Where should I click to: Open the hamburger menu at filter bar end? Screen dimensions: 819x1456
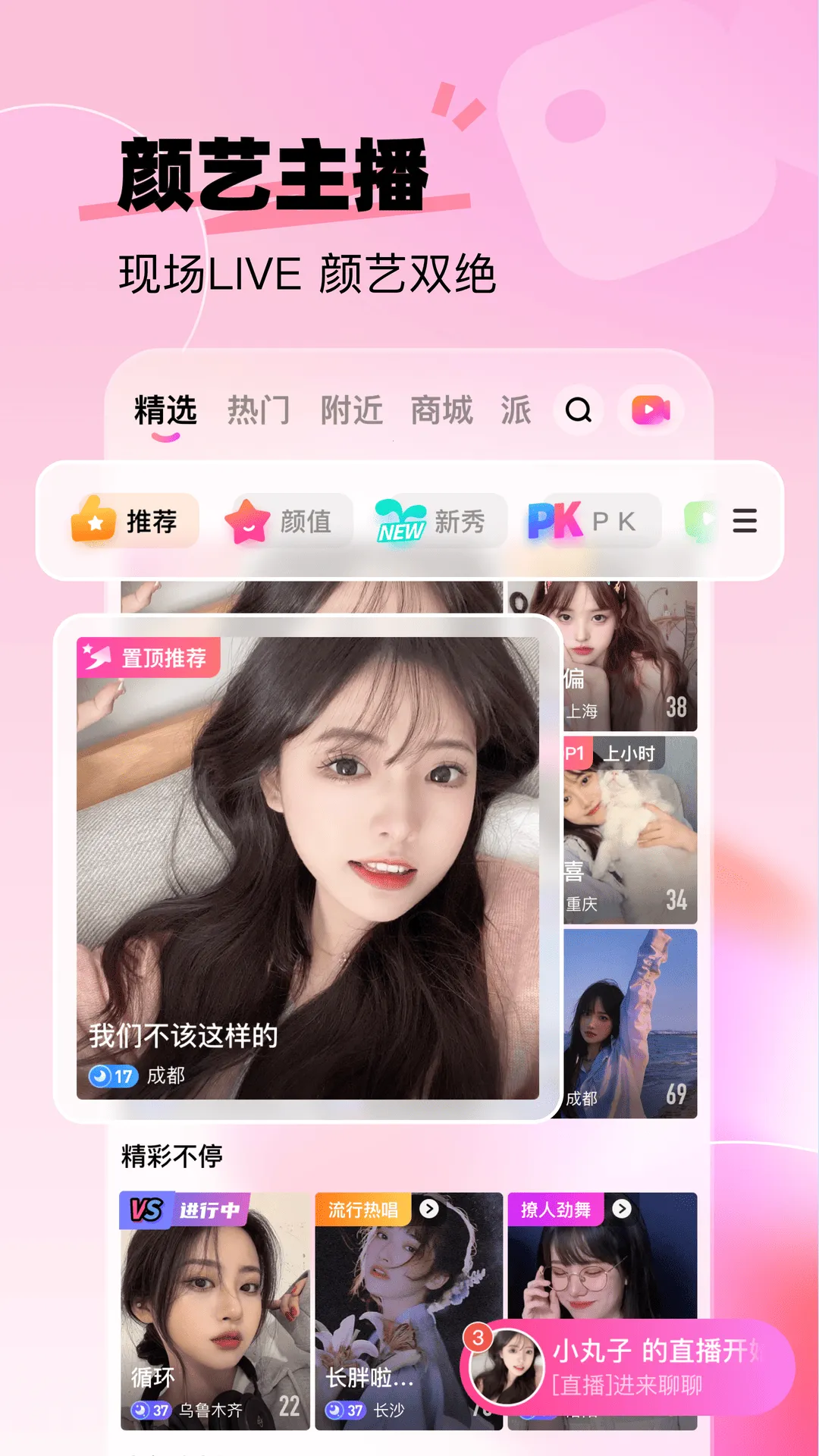(x=745, y=520)
